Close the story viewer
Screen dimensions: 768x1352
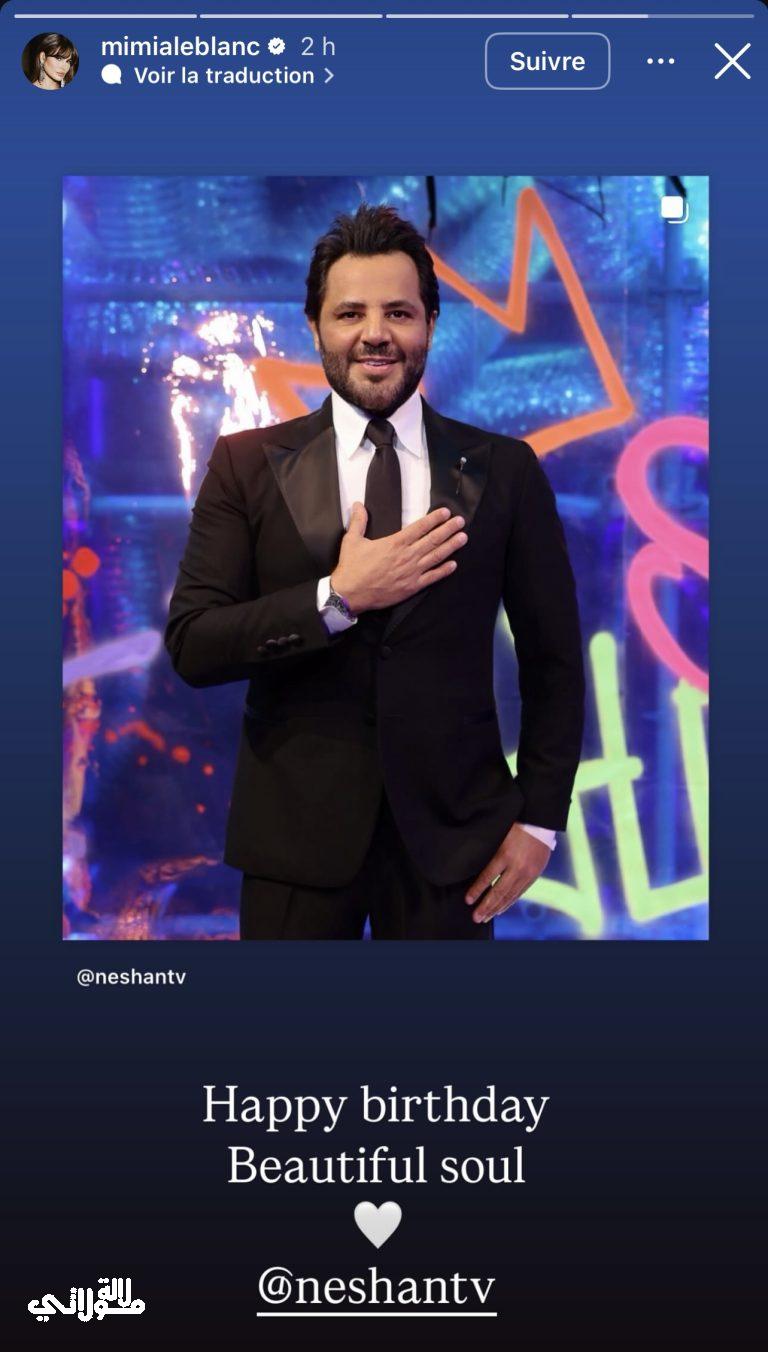(732, 61)
